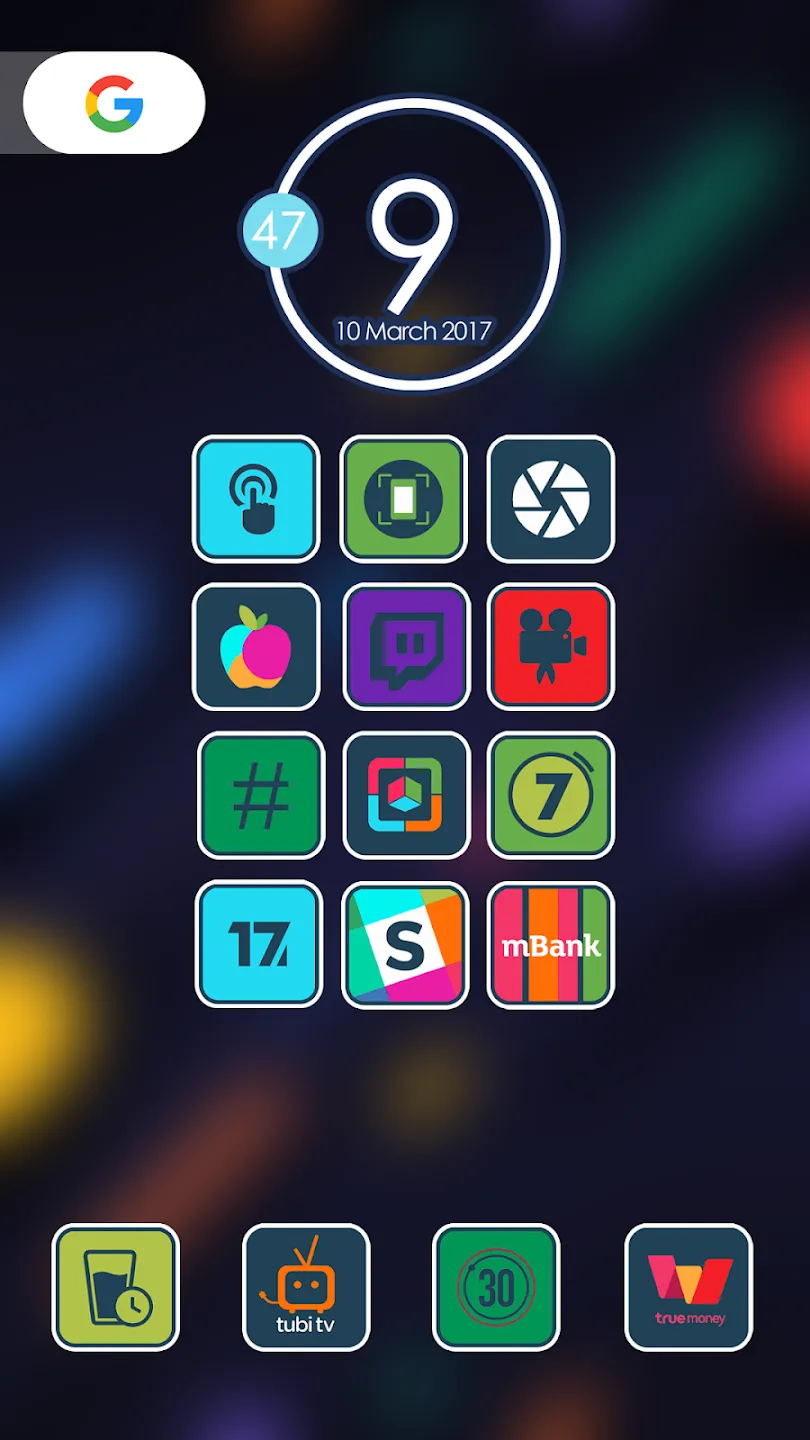
Task: Launch the green screen capture app
Action: pyautogui.click(x=404, y=498)
